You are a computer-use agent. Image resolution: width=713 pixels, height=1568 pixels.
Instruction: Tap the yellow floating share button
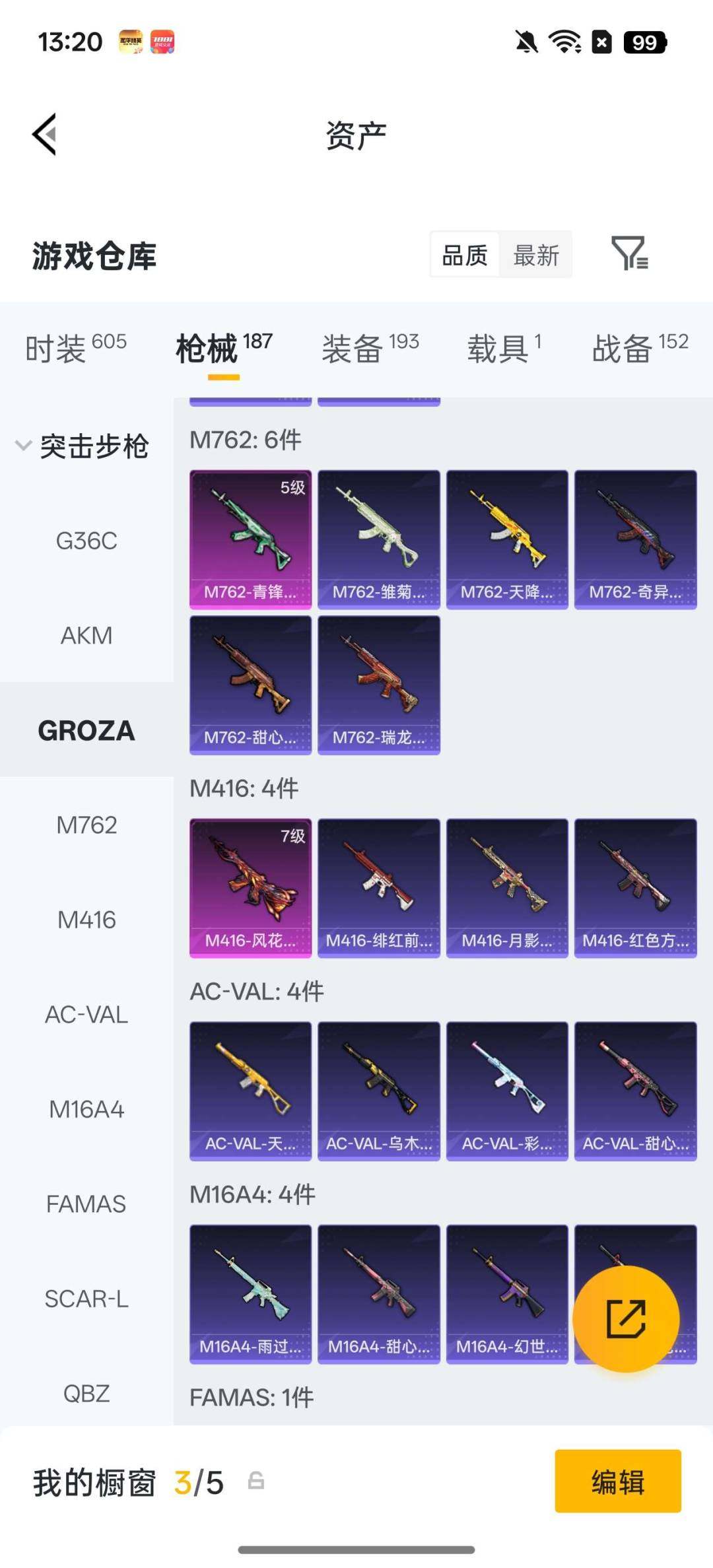coord(626,1318)
